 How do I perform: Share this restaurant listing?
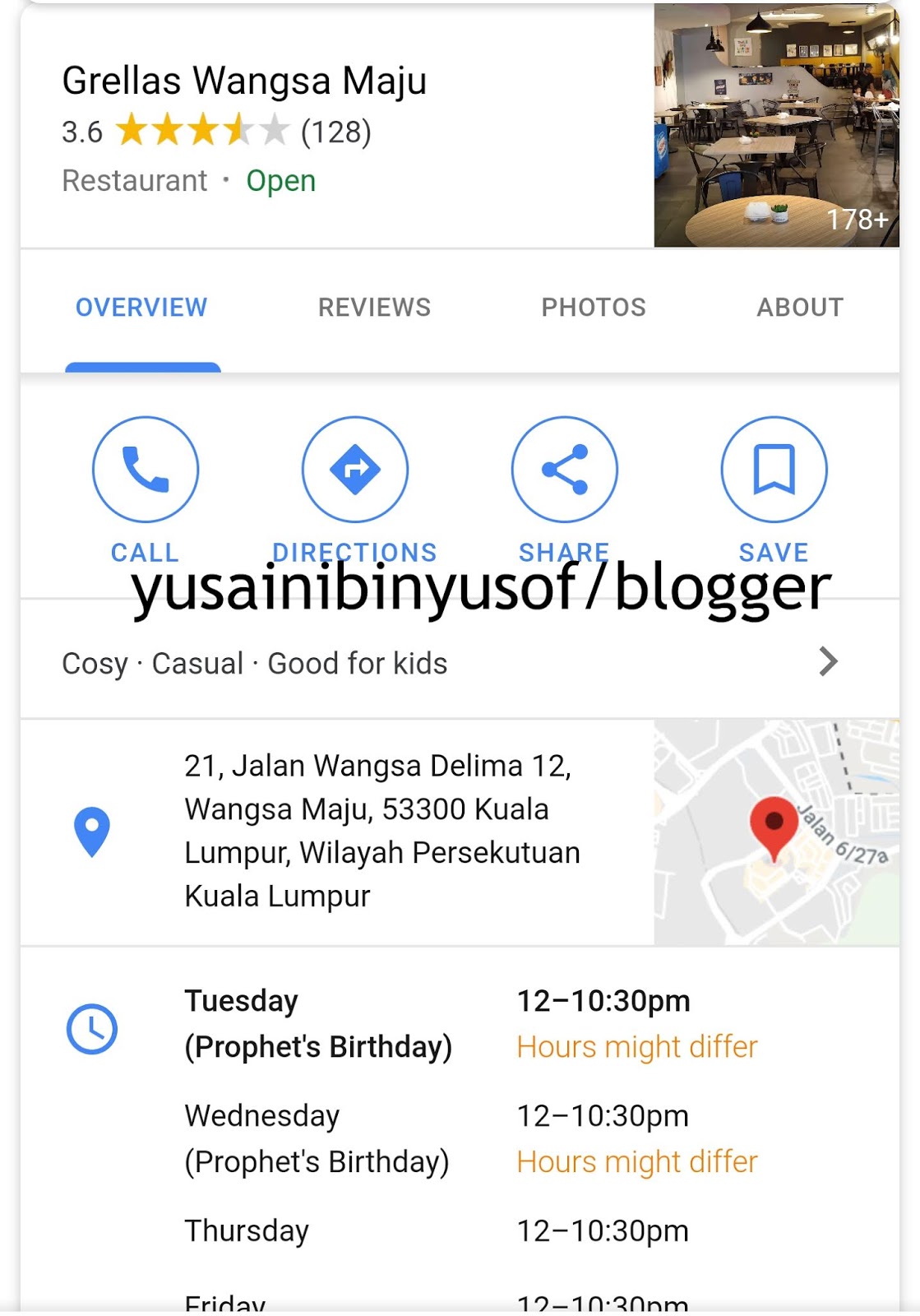564,470
